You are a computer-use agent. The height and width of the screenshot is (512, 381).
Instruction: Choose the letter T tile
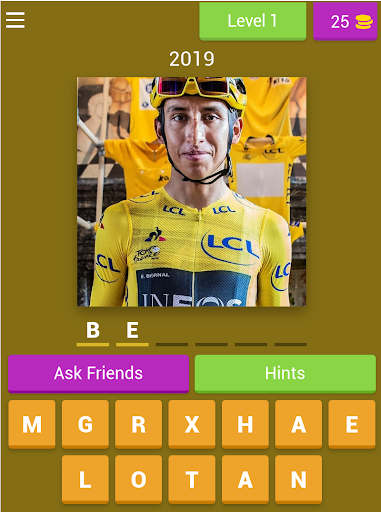pyautogui.click(x=192, y=480)
